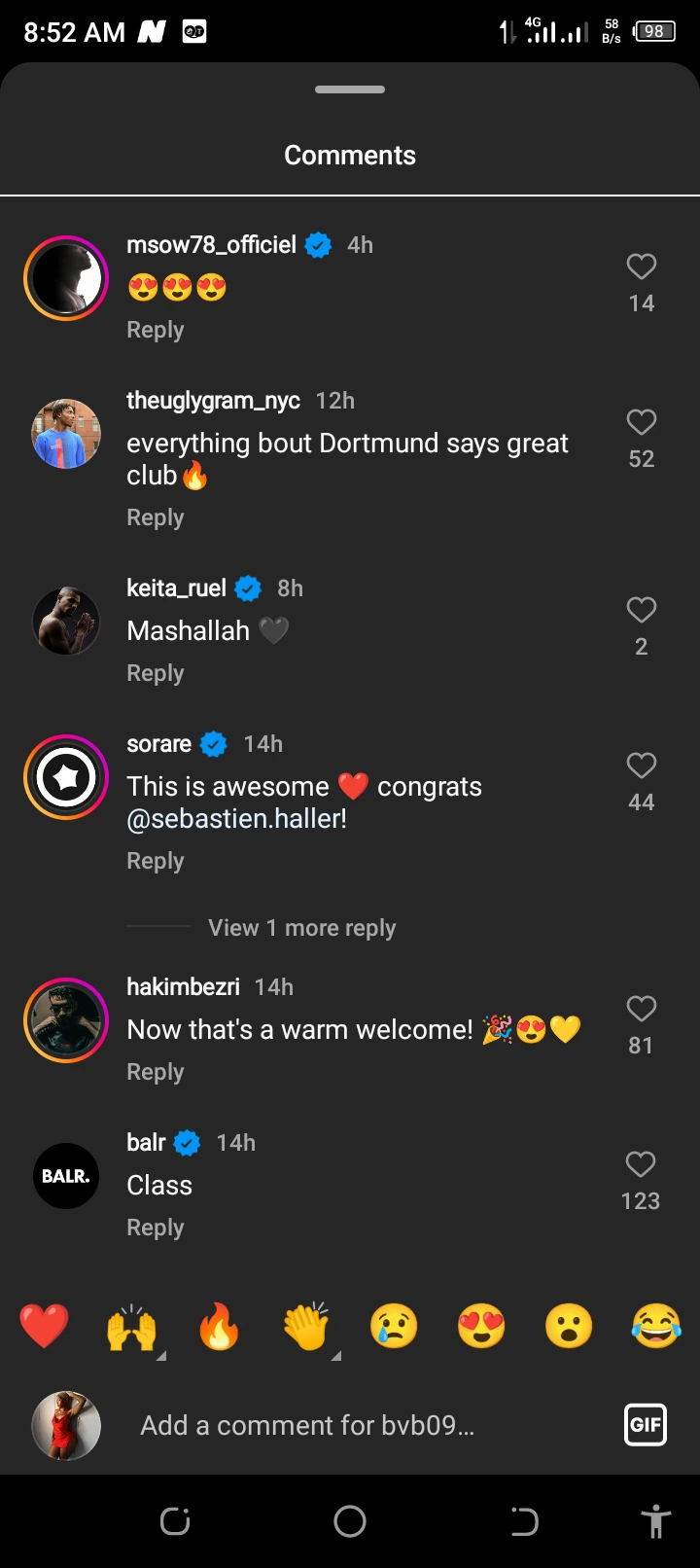Like balr's Class comment
700x1568 pixels.
[641, 1164]
